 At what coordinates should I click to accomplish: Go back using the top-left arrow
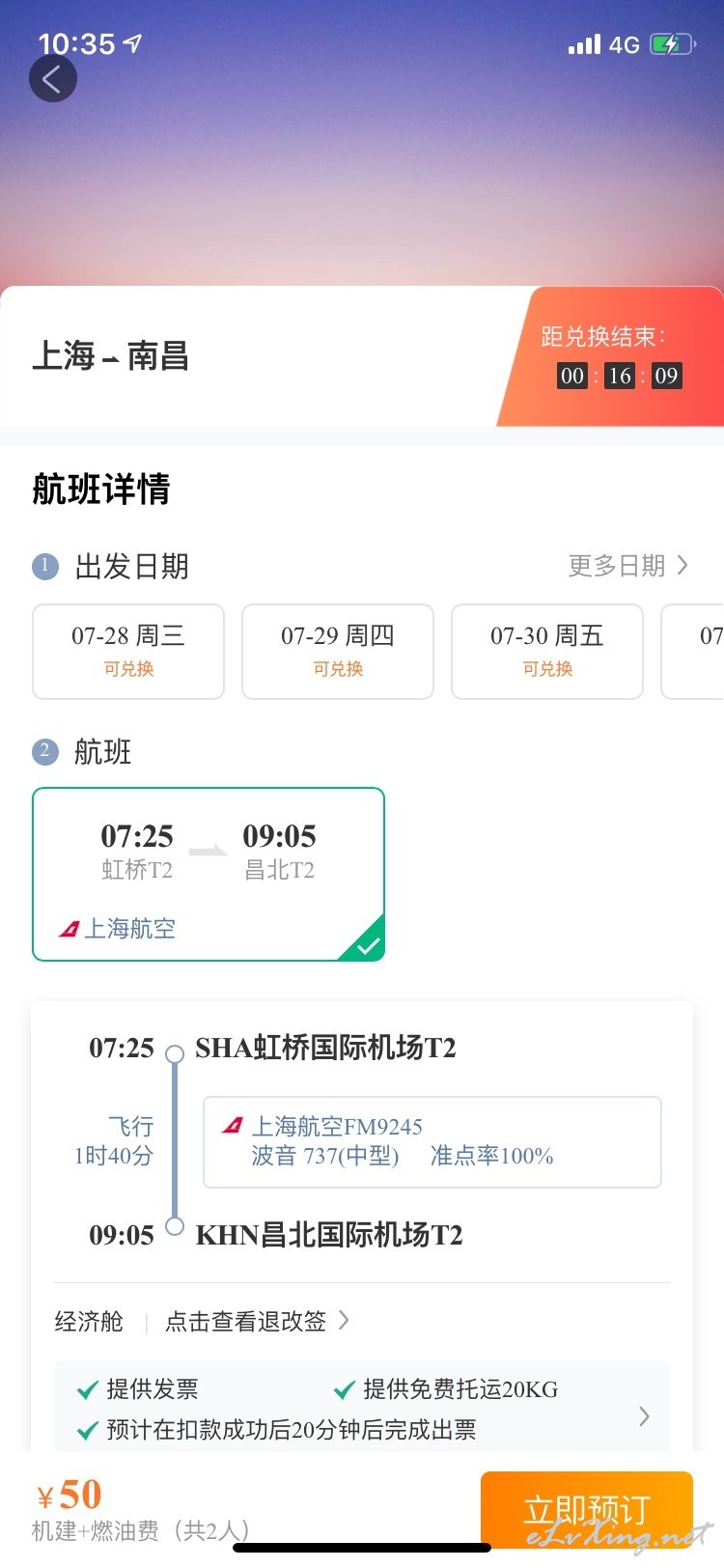52,79
